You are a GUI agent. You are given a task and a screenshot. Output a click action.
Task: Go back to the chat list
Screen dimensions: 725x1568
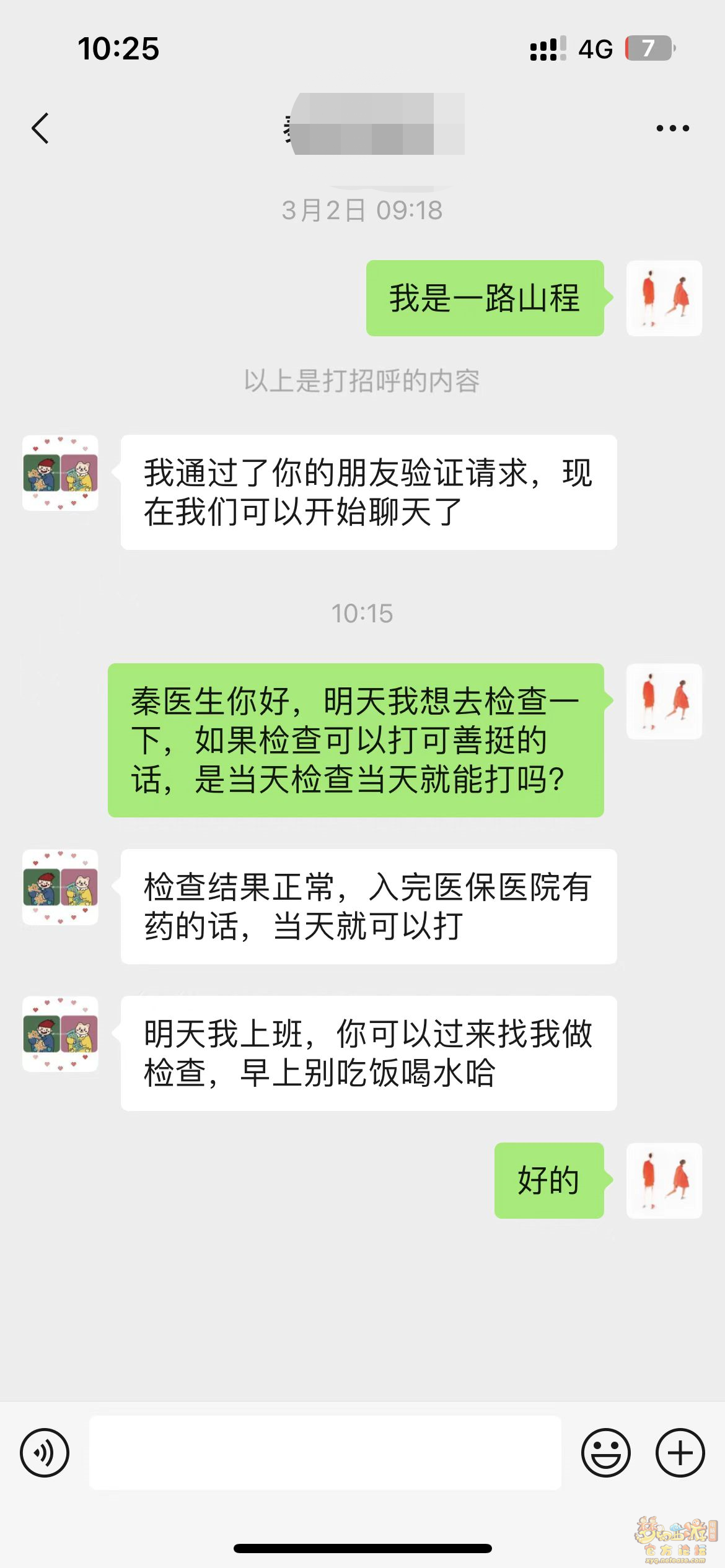(x=40, y=128)
